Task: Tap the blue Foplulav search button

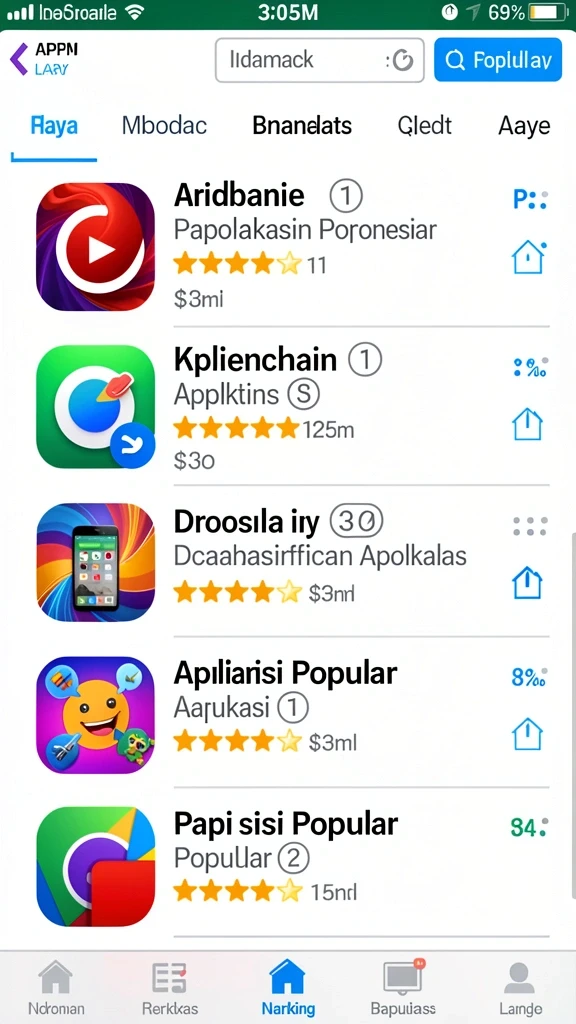Action: [498, 60]
